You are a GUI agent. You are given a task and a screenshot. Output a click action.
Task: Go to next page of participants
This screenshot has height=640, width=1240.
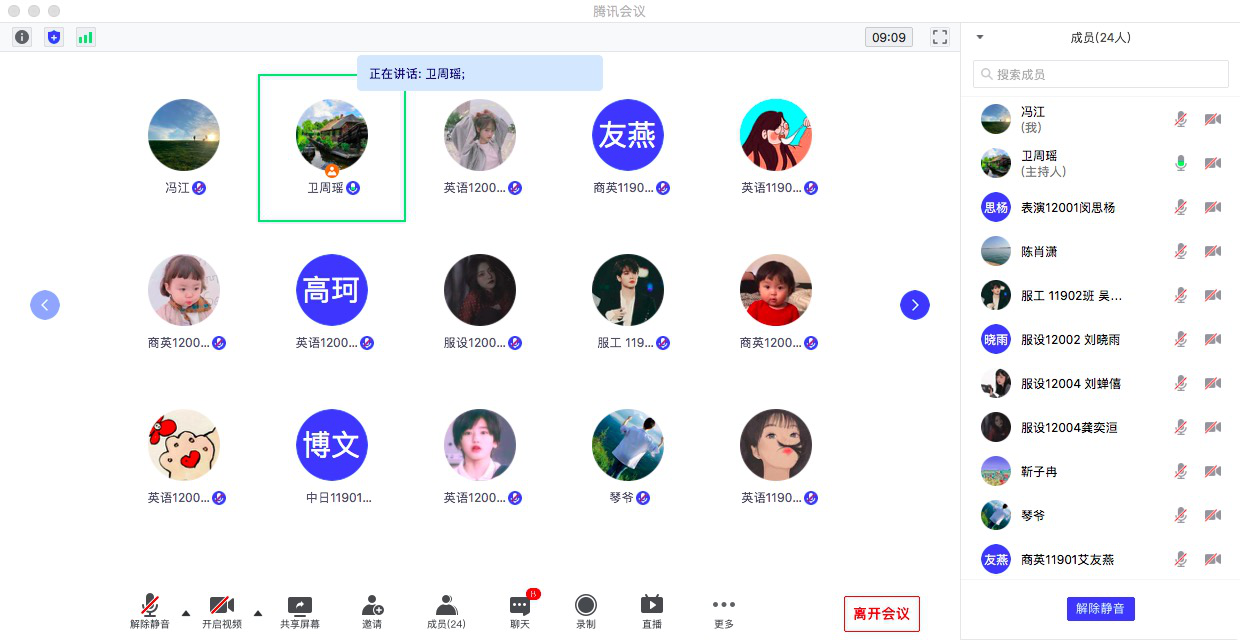coord(914,305)
